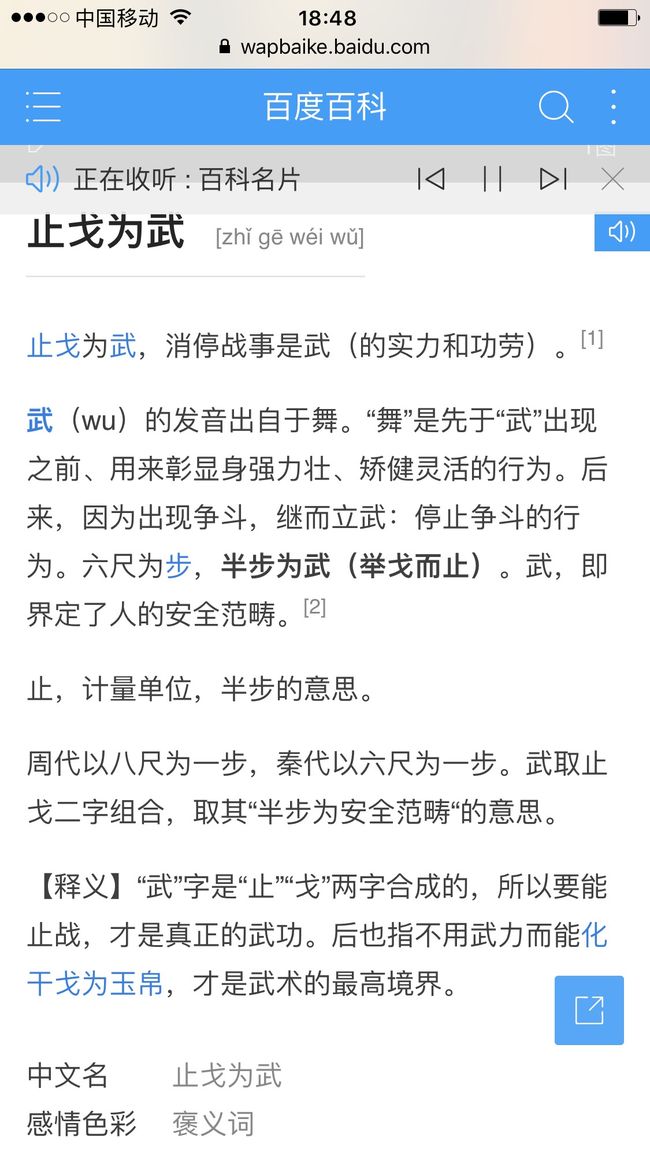The image size is (650, 1156).
Task: Skip to next audio section
Action: click(x=553, y=178)
